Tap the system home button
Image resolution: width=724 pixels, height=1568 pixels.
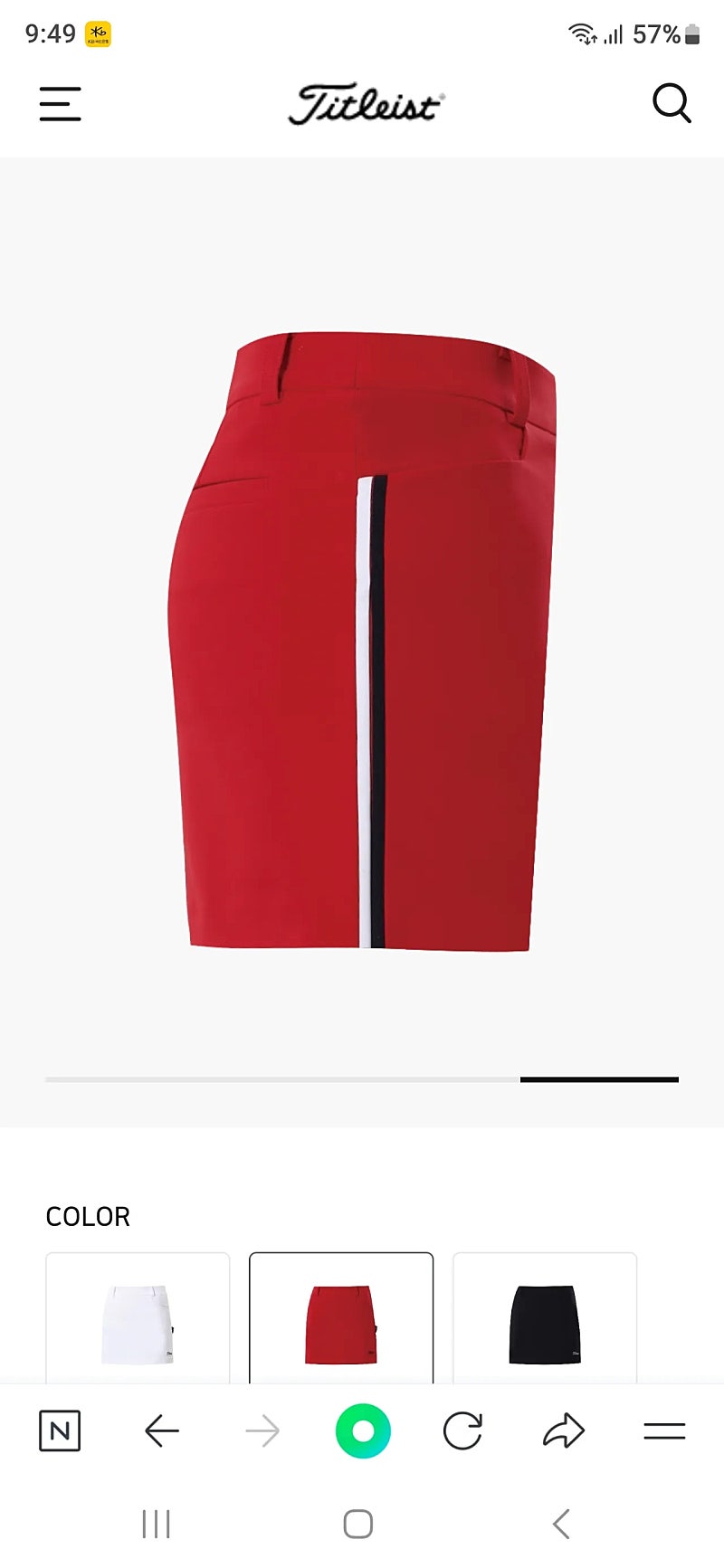pos(358,1524)
